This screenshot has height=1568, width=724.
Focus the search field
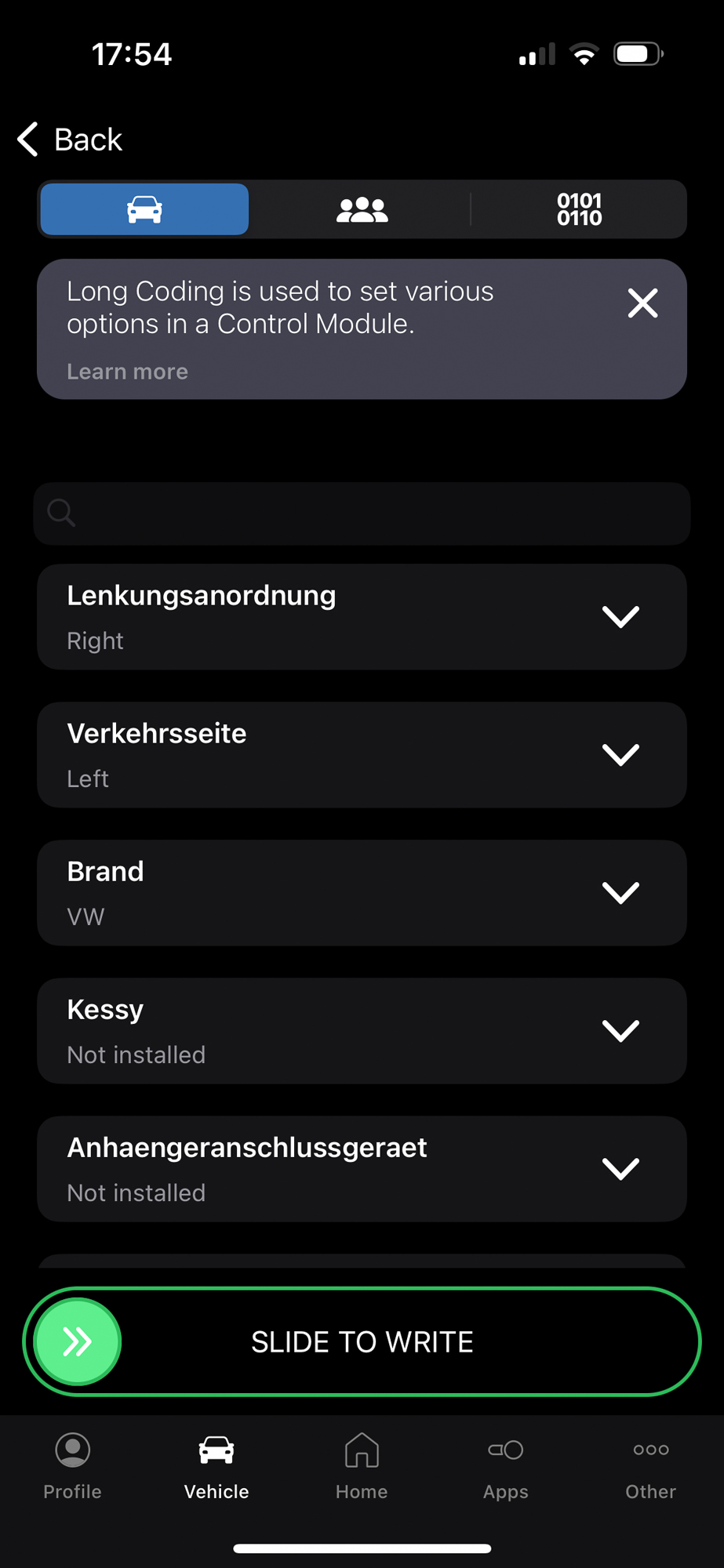[x=362, y=514]
